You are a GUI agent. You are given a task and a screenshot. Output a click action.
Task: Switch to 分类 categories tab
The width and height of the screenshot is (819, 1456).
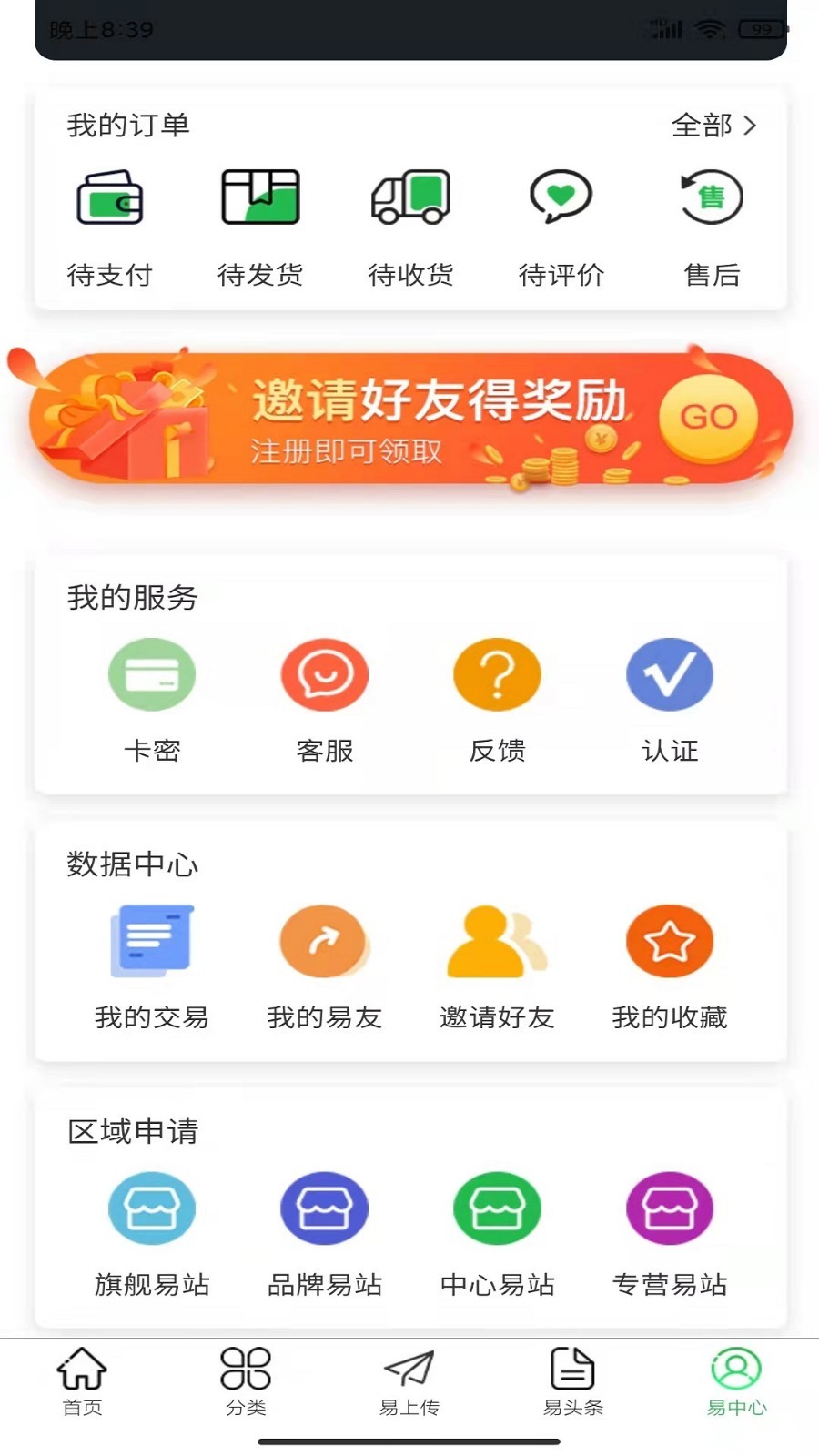246,1381
